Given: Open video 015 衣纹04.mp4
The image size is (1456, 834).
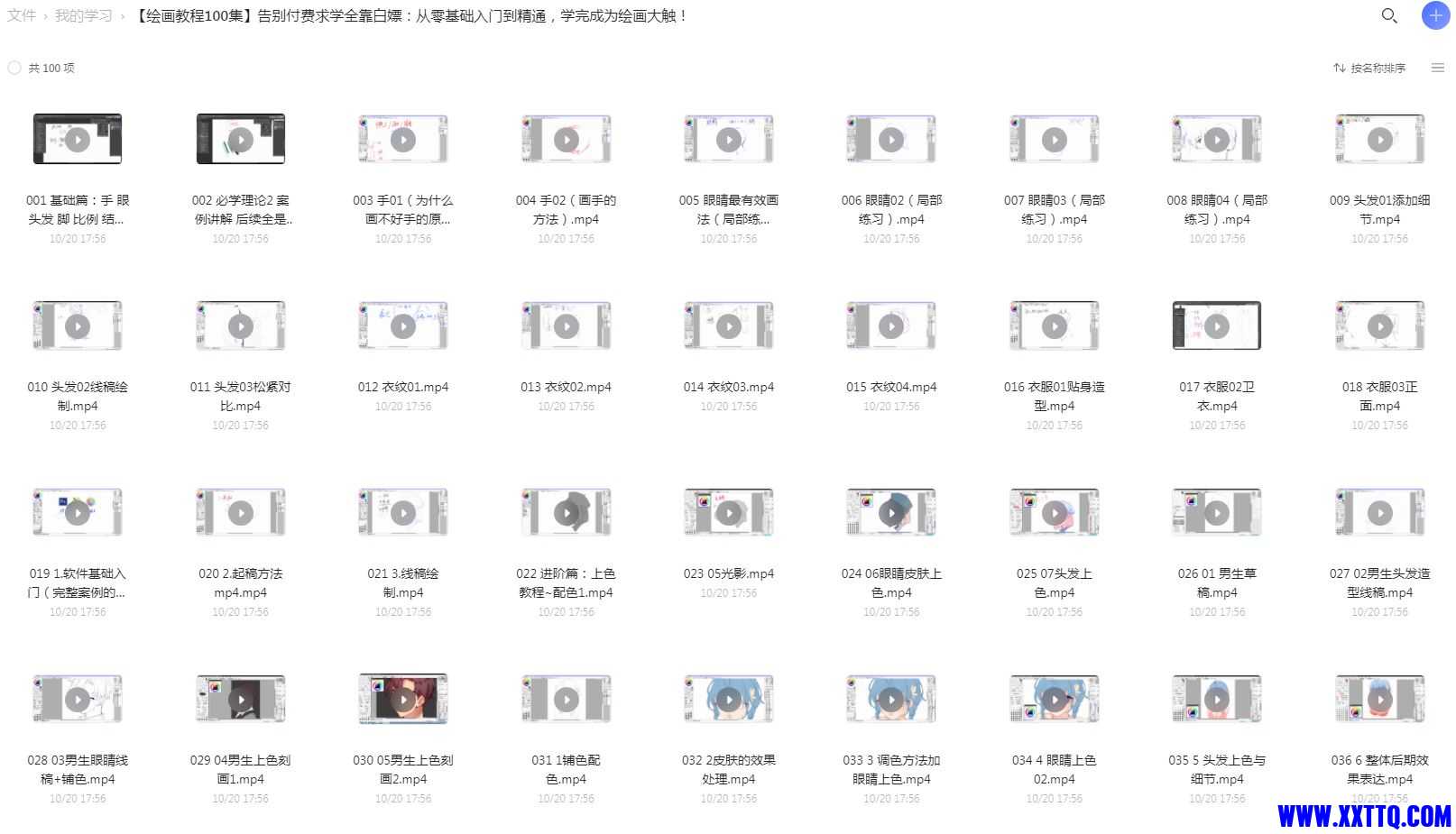Looking at the screenshot, I should click(891, 326).
